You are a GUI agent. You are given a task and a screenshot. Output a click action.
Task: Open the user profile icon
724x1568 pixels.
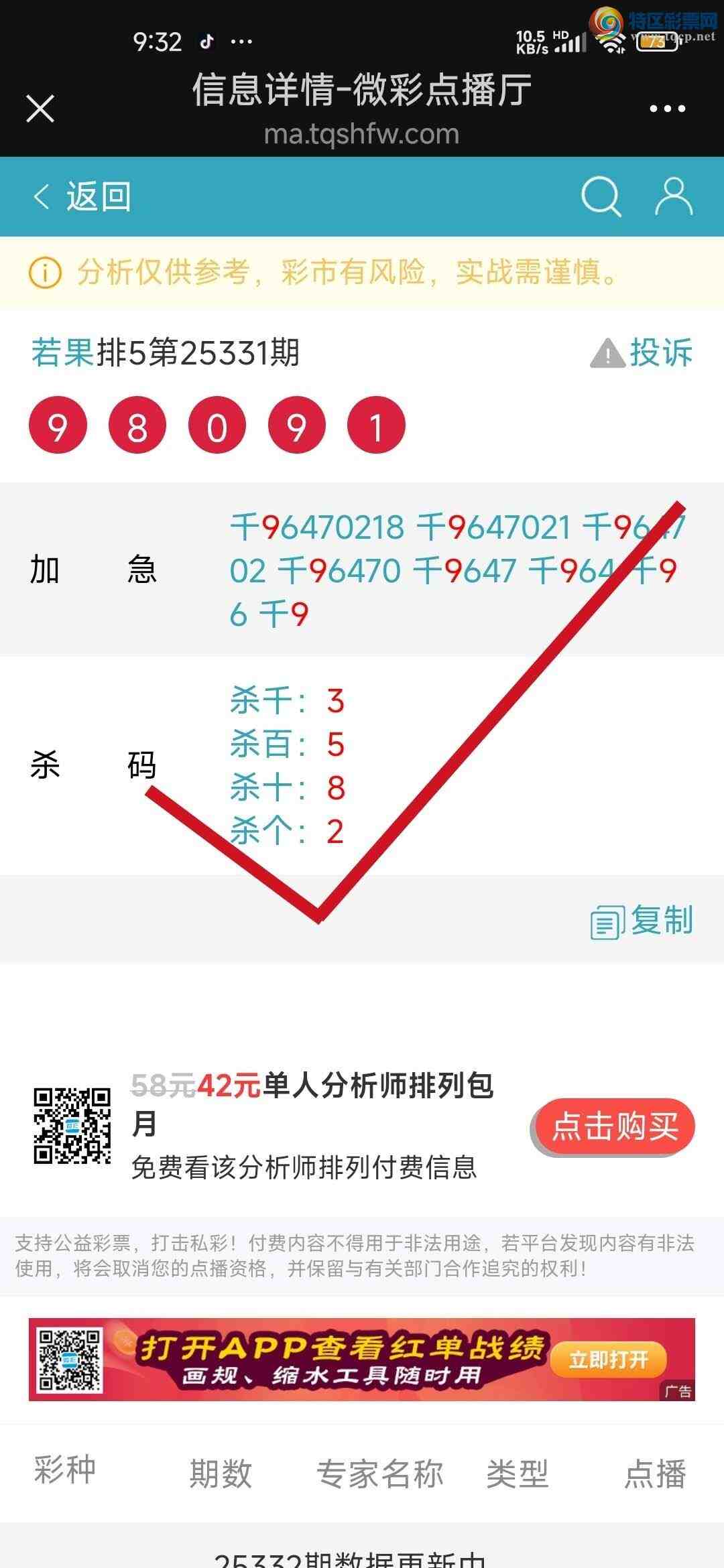pyautogui.click(x=673, y=197)
